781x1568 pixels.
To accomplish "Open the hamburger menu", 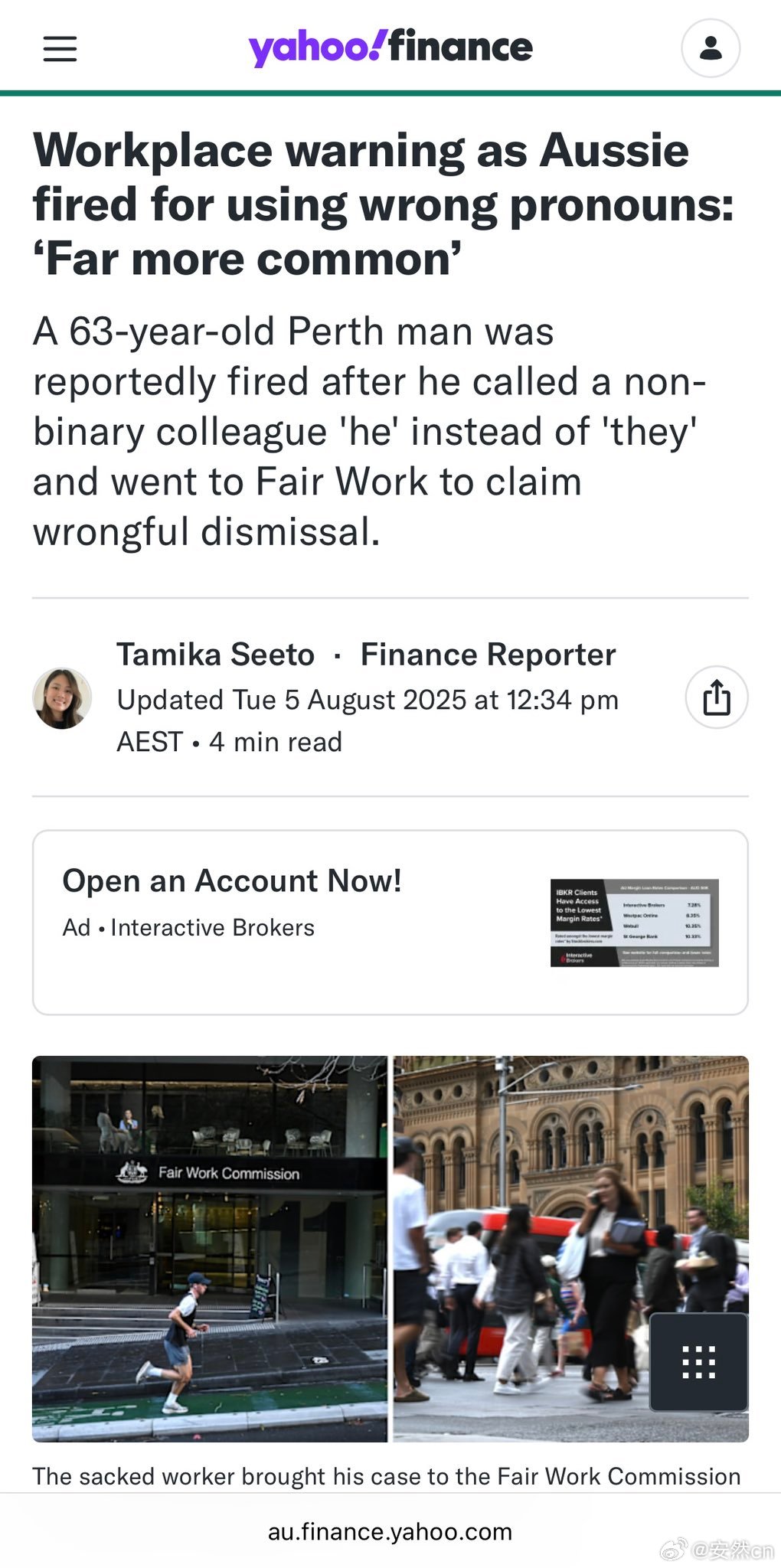I will pos(60,48).
